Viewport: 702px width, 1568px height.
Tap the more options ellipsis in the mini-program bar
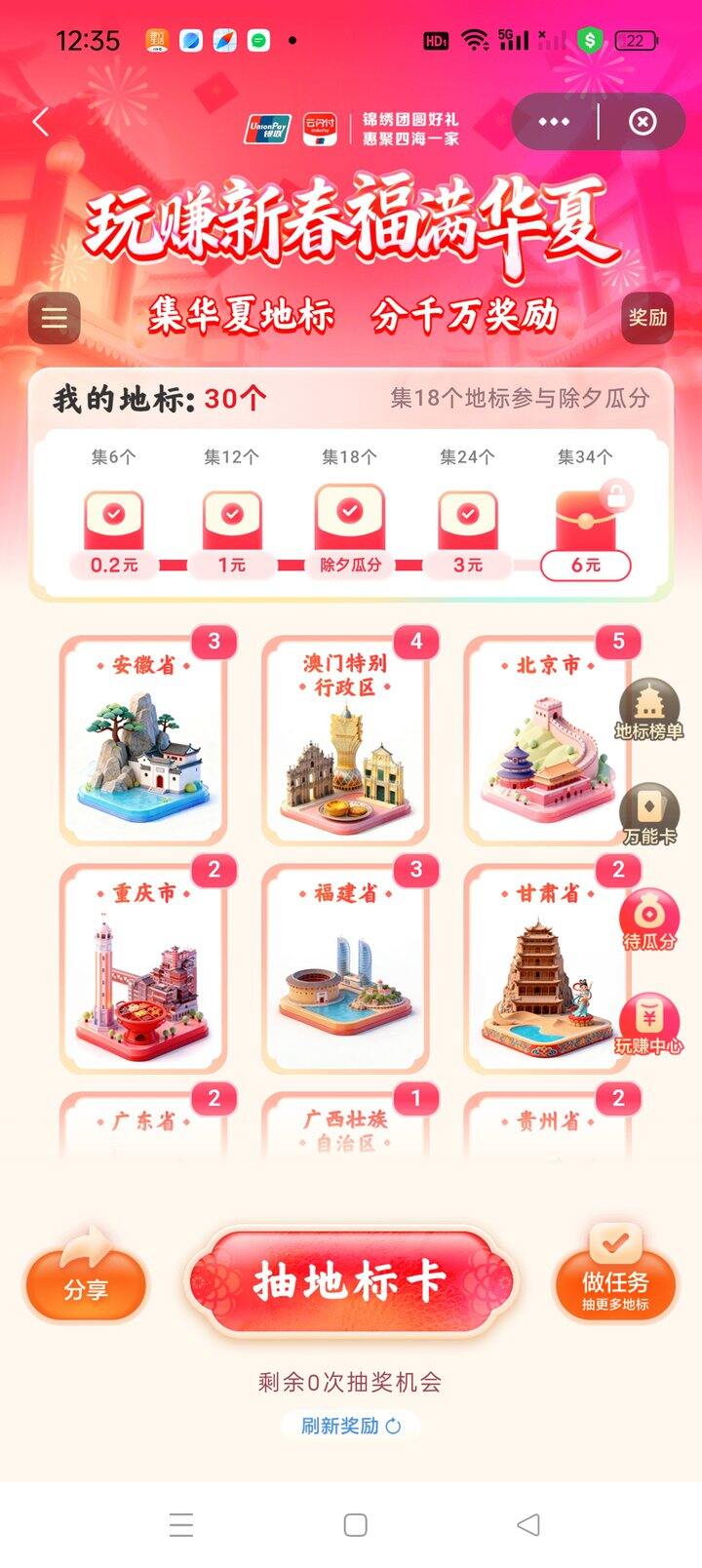(x=553, y=121)
